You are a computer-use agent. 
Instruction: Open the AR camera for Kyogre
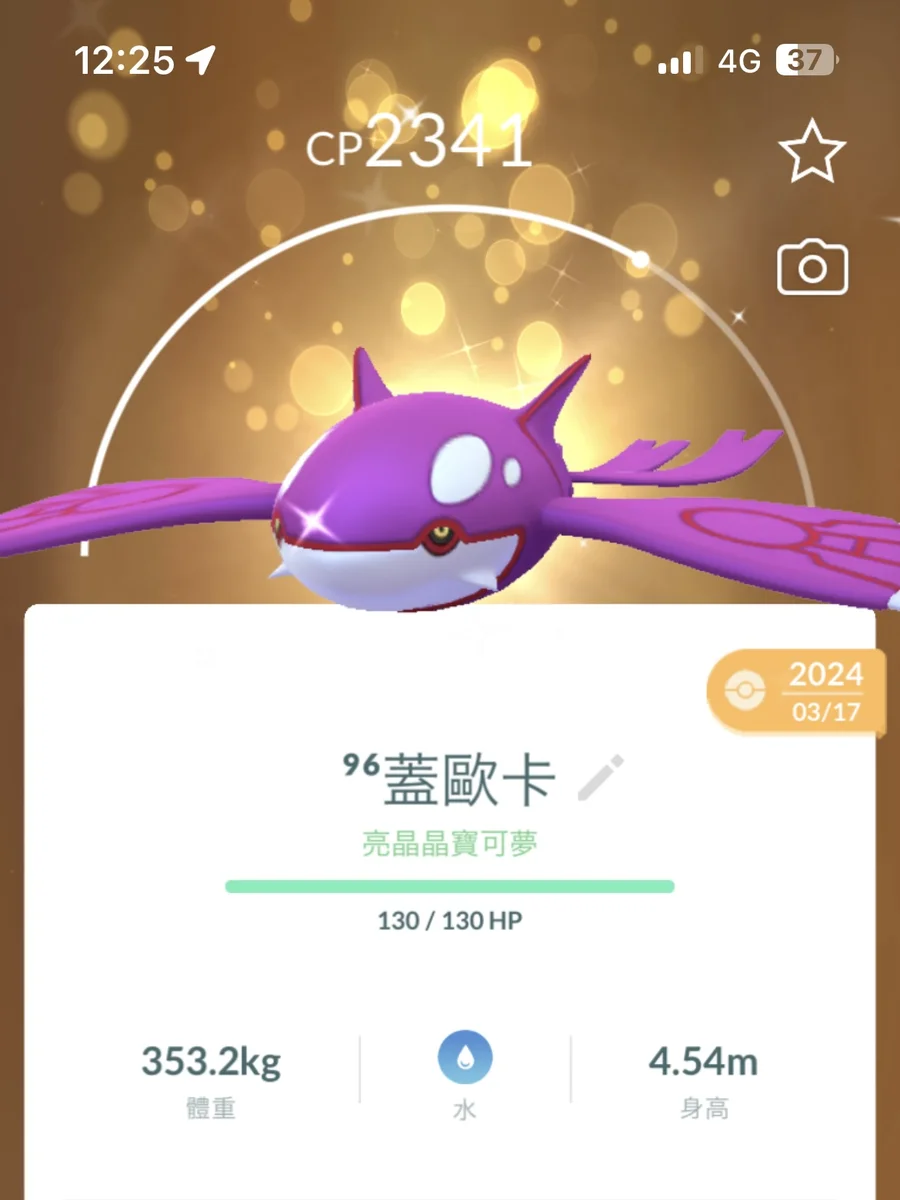812,268
